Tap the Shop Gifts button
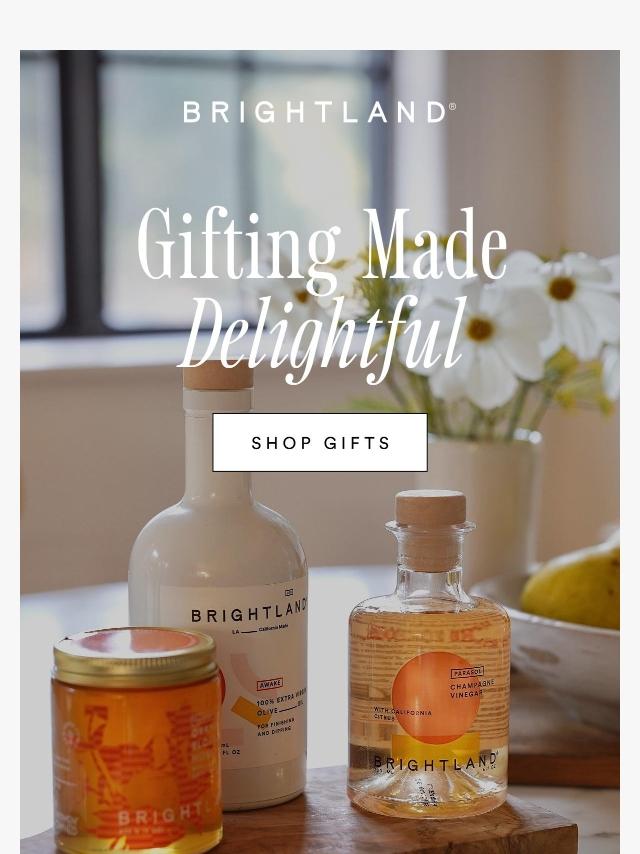Image resolution: width=640 pixels, height=854 pixels. coord(320,442)
